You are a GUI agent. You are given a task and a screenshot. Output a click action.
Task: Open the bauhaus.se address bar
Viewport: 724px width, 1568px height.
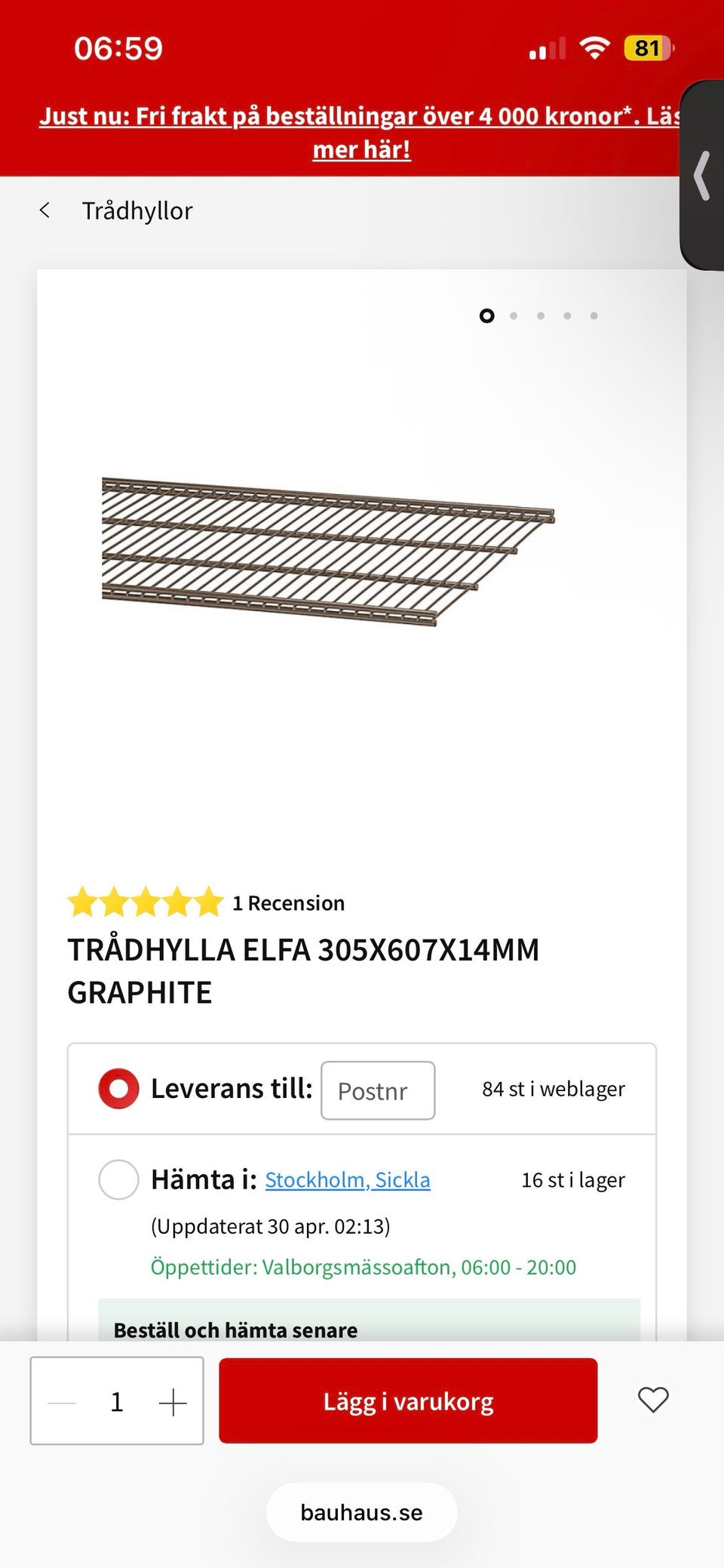361,1512
